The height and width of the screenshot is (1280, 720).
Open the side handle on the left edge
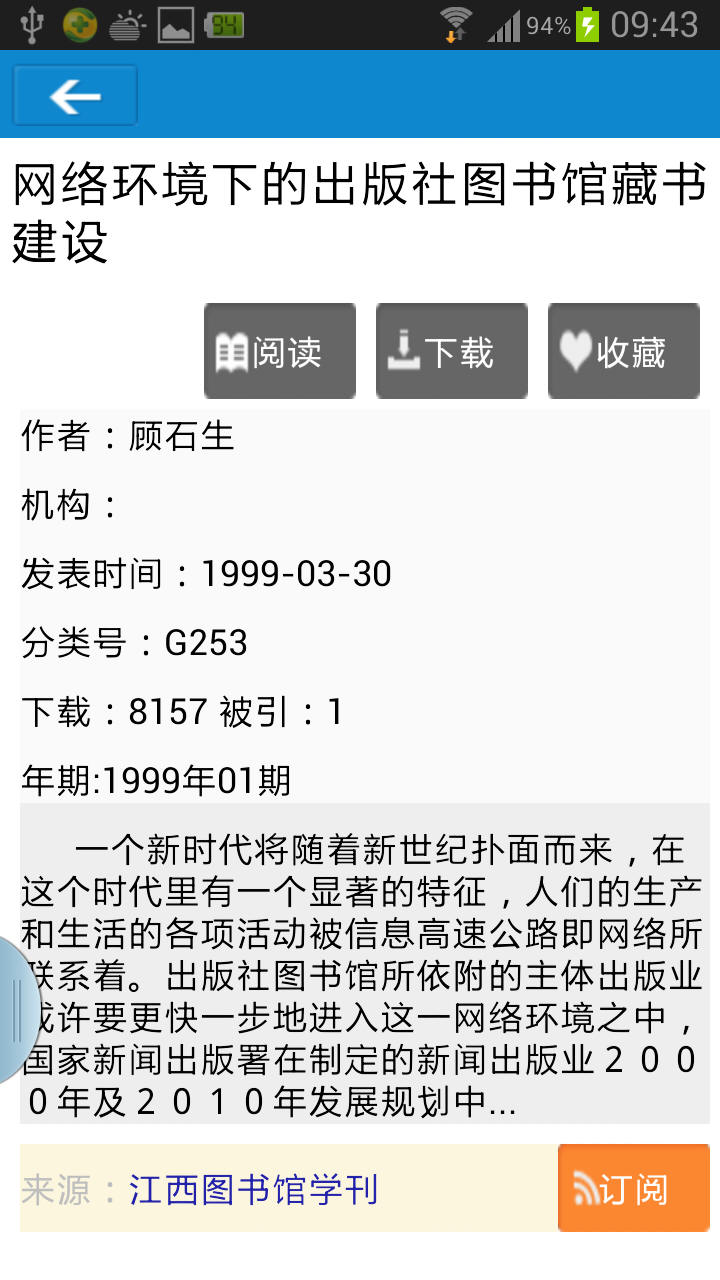(x=18, y=1010)
